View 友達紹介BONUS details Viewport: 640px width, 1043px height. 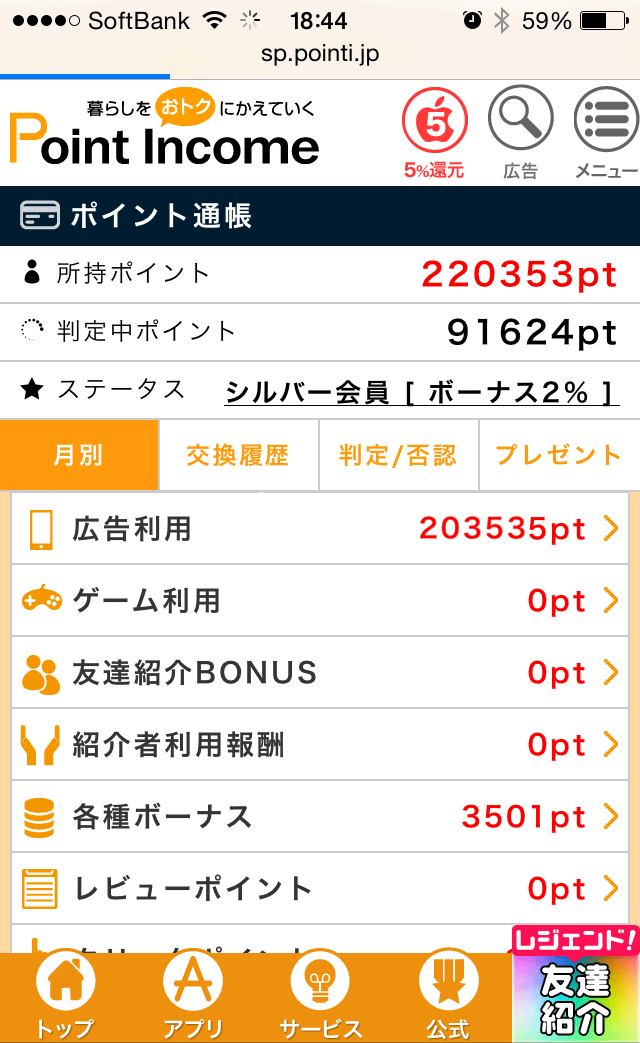pos(320,673)
